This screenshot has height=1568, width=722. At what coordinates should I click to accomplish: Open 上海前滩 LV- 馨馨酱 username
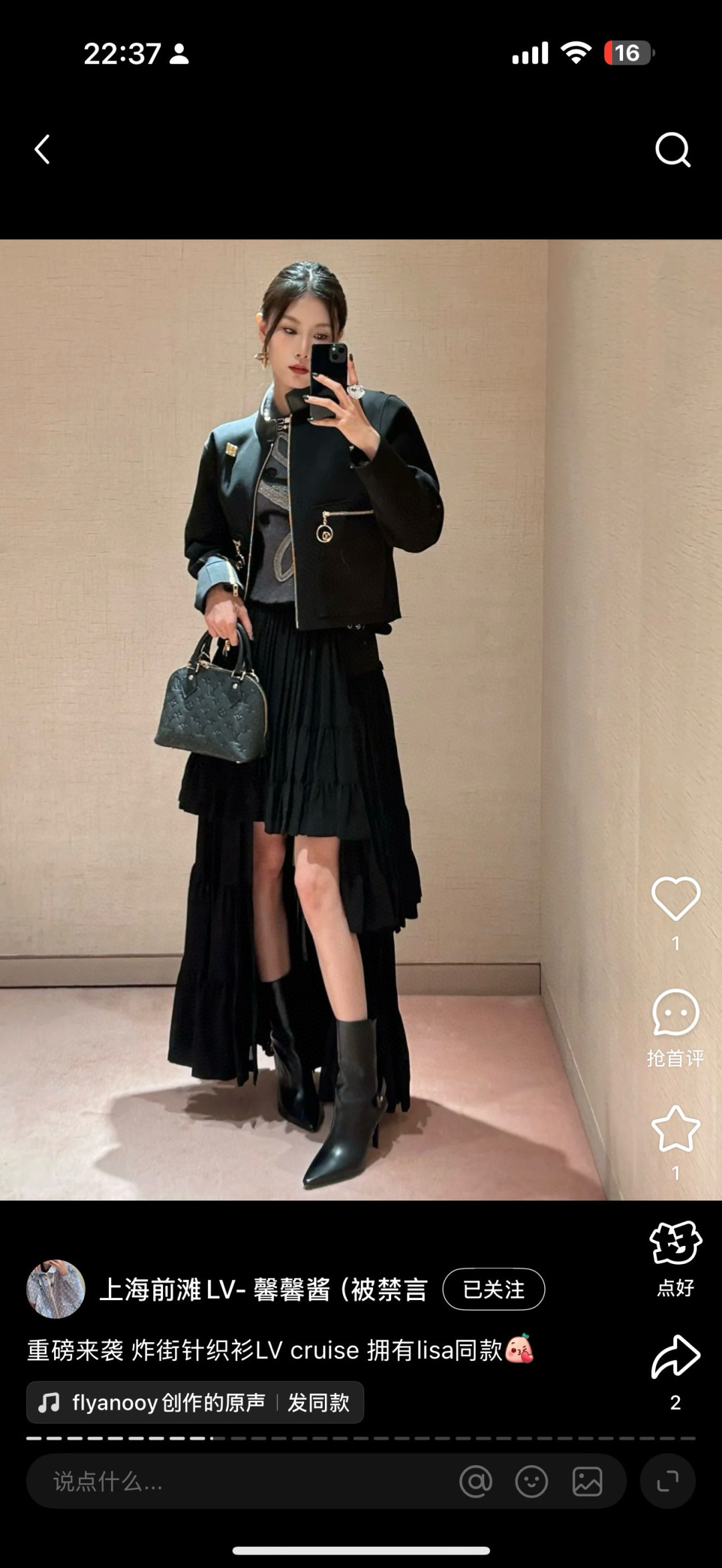point(263,1289)
